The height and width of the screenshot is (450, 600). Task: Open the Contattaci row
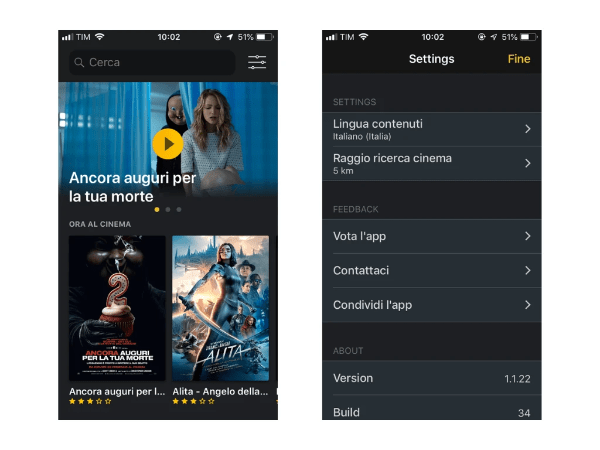(431, 270)
